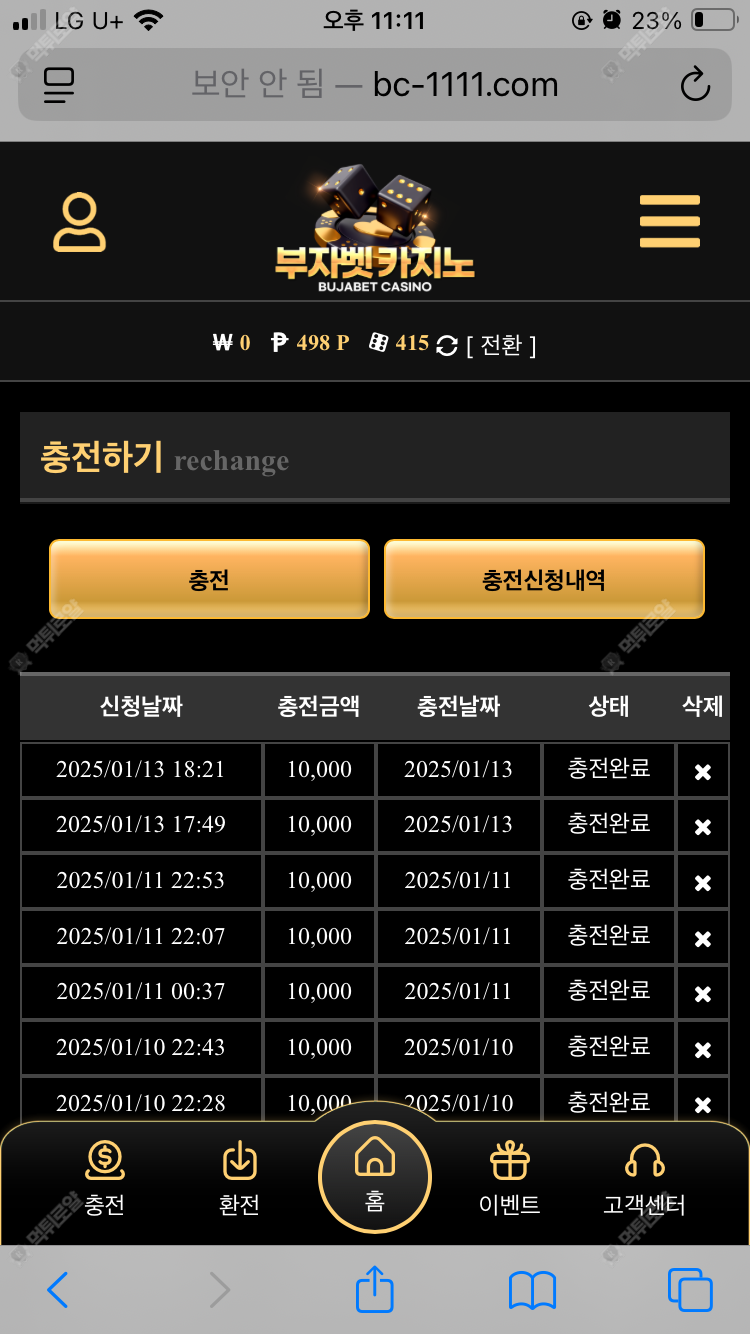Open the user profile icon
The width and height of the screenshot is (750, 1334).
point(79,222)
